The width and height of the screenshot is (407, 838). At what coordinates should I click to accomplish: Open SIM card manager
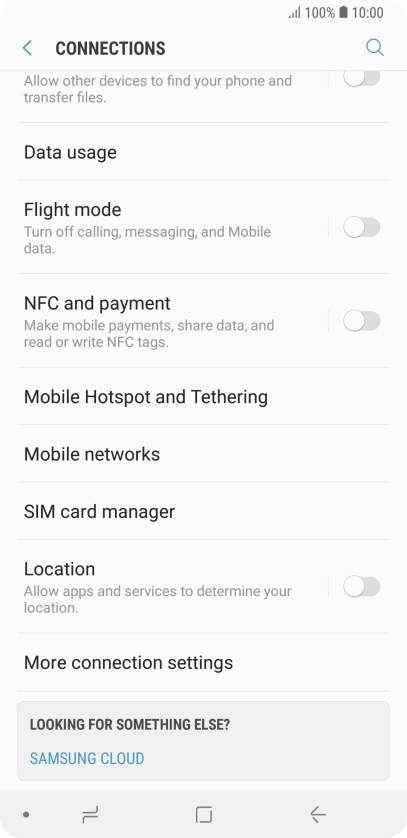click(x=204, y=511)
